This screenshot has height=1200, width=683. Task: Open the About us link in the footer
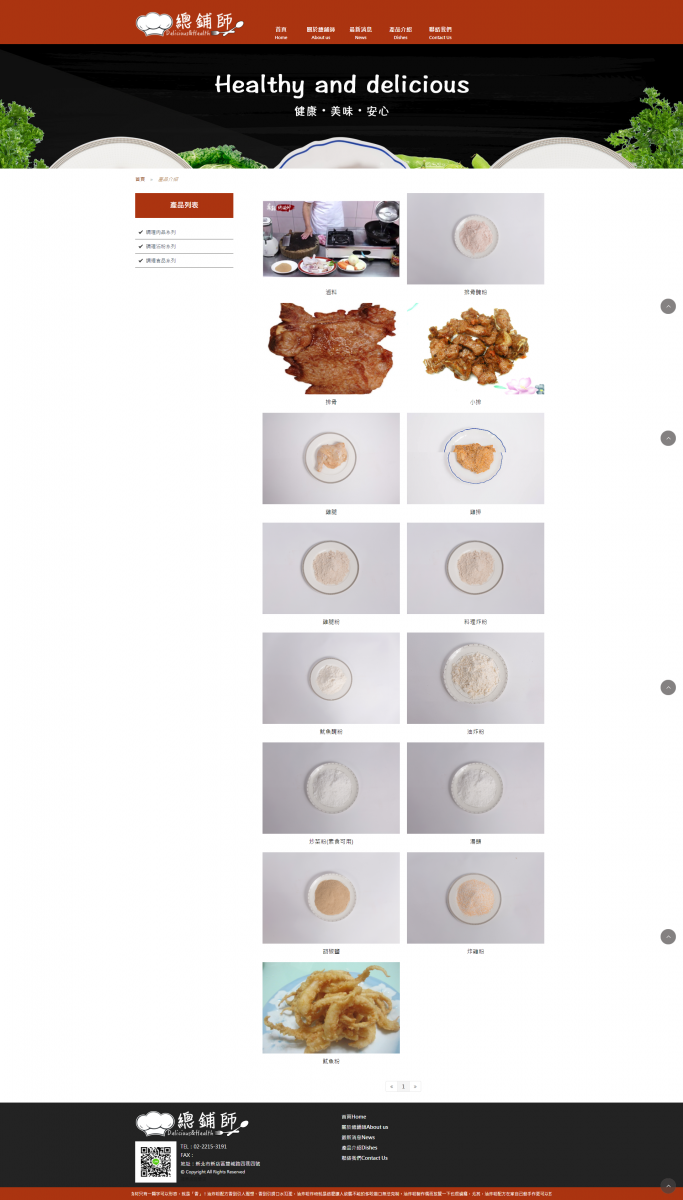pyautogui.click(x=364, y=1127)
